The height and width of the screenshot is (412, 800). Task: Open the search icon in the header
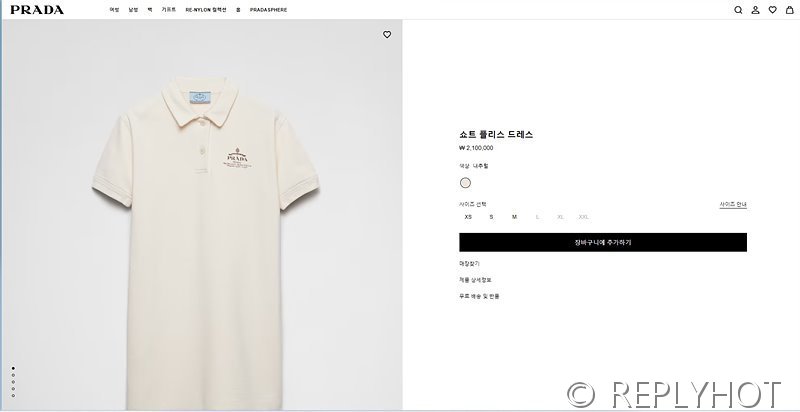pyautogui.click(x=738, y=10)
